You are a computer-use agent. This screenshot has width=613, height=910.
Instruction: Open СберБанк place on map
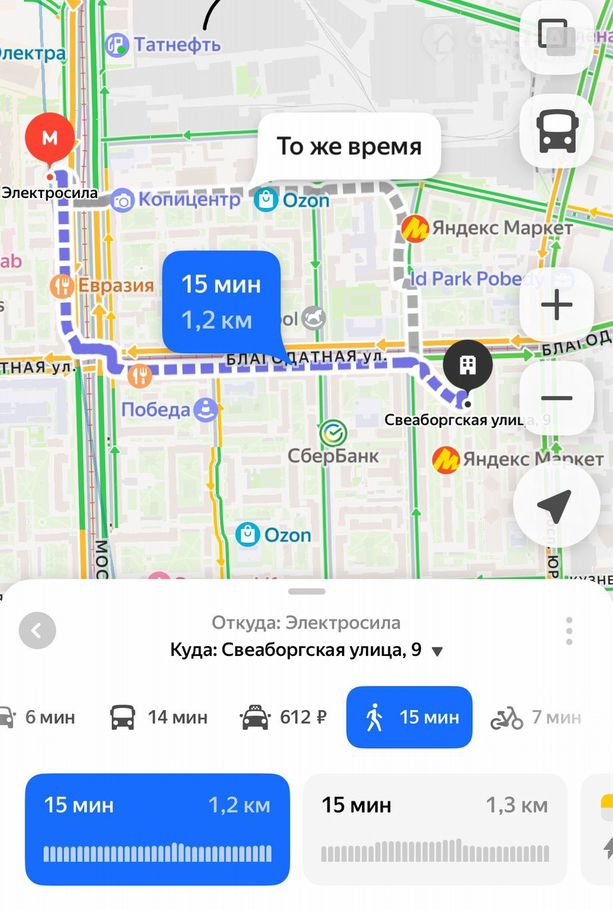(x=333, y=434)
